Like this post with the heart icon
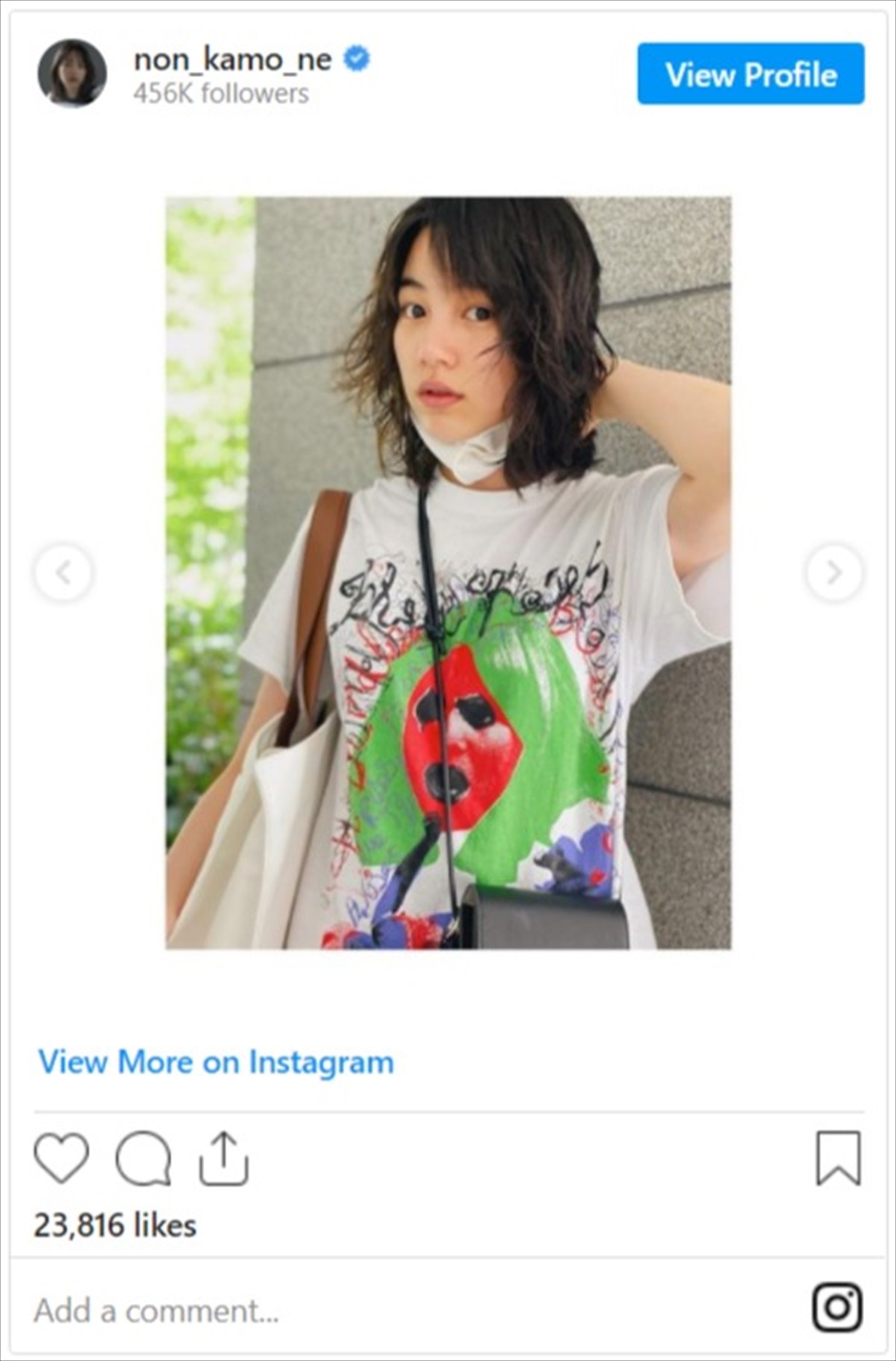Screen dimensions: 896x1361 (x=61, y=1158)
